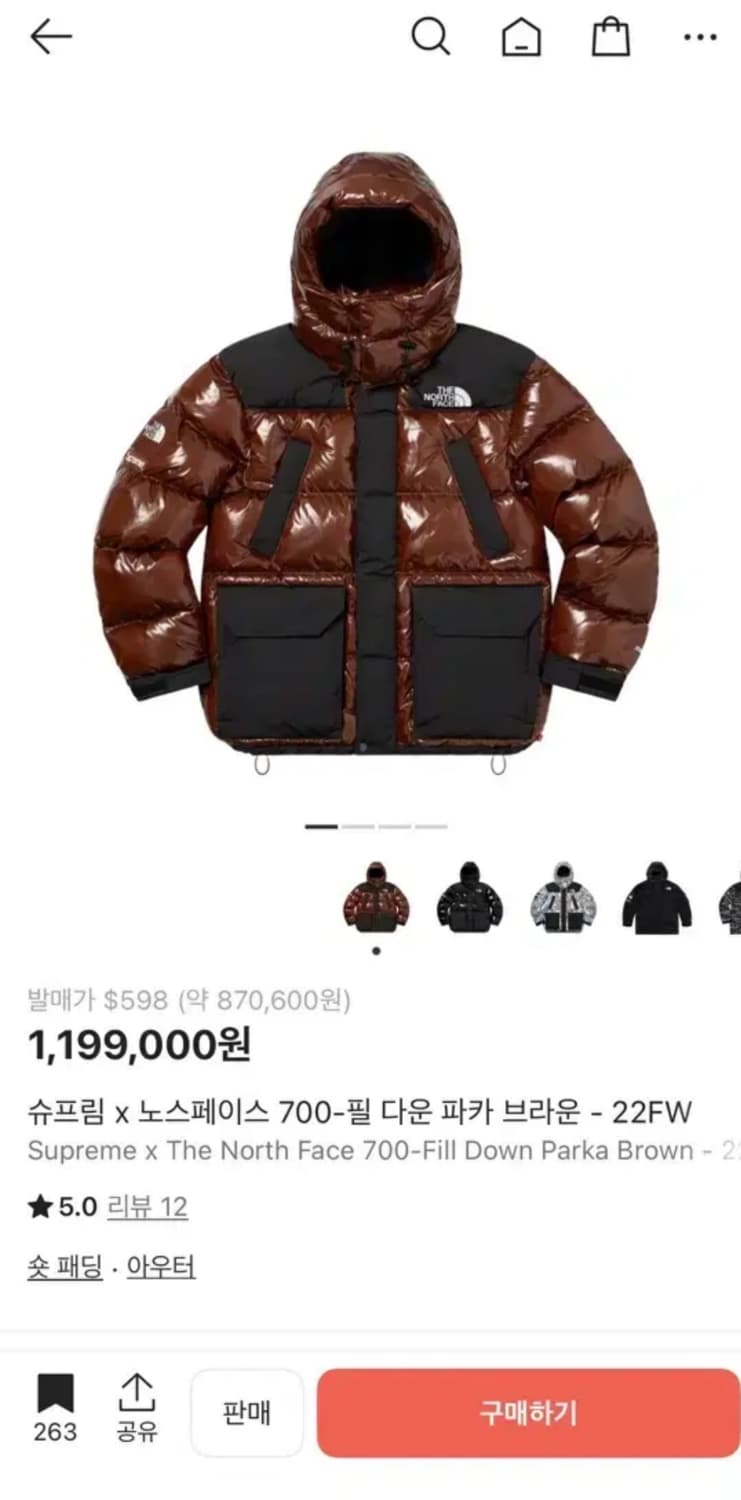The height and width of the screenshot is (1500, 741).
Task: Open search from the top bar
Action: click(x=431, y=36)
